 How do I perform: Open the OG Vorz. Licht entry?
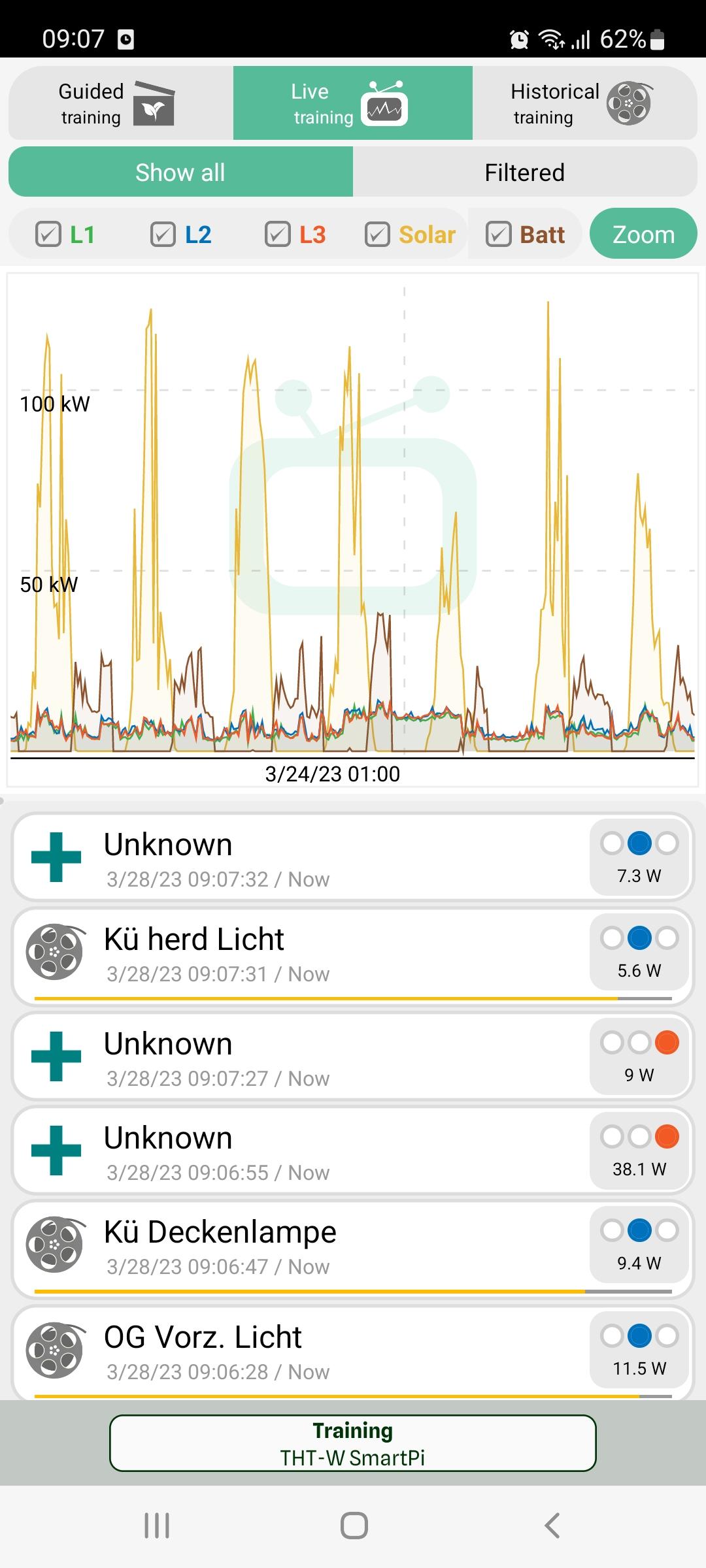click(x=353, y=1352)
